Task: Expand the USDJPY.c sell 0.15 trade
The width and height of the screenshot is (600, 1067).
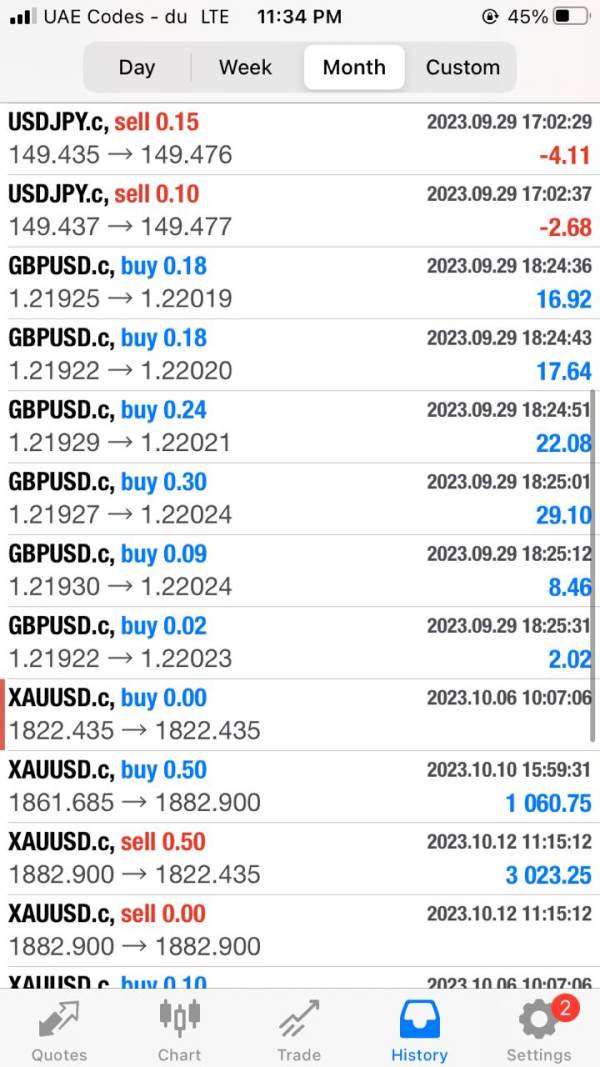Action: (300, 139)
